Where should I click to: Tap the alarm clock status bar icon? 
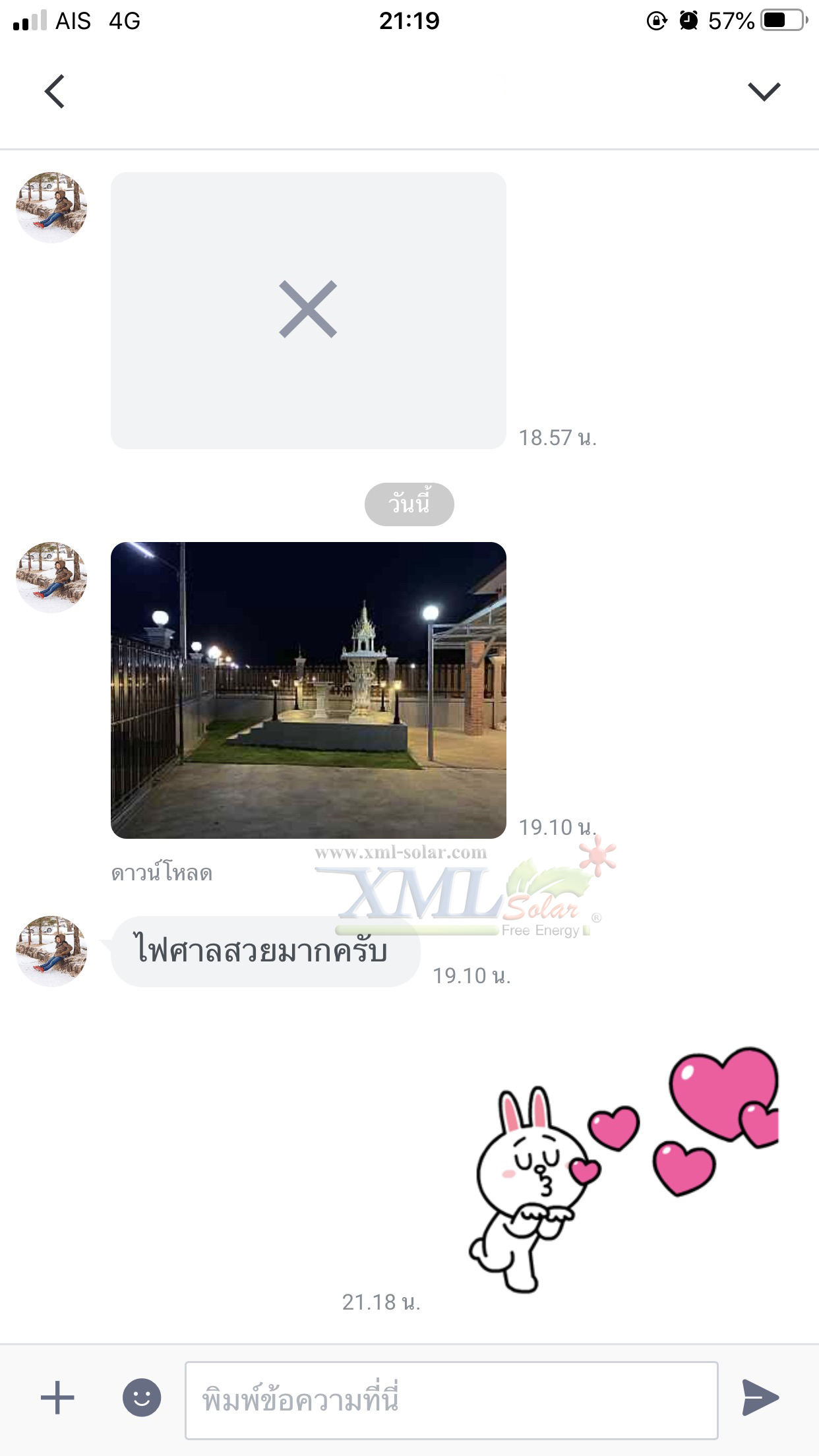pos(688,20)
